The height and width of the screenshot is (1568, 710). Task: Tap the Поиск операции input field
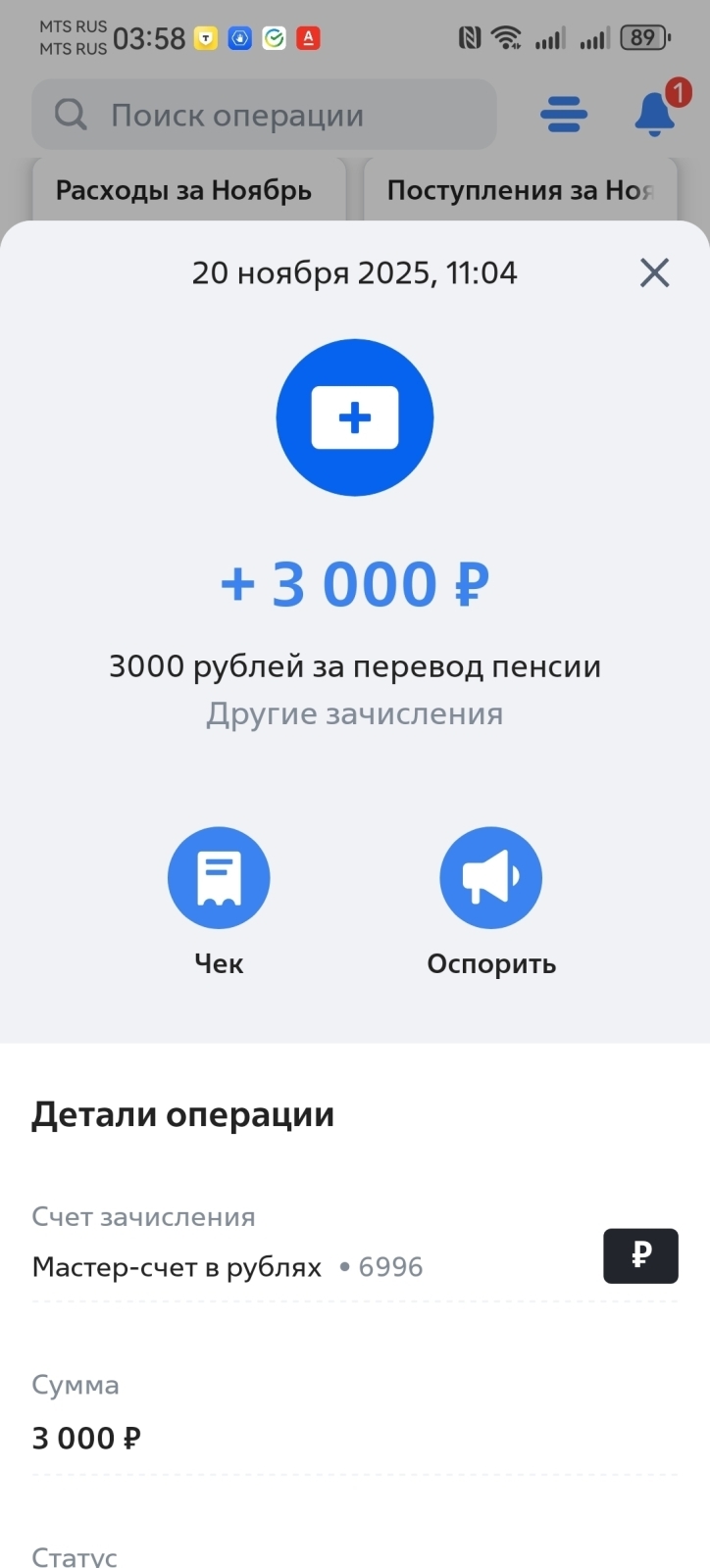click(x=265, y=115)
